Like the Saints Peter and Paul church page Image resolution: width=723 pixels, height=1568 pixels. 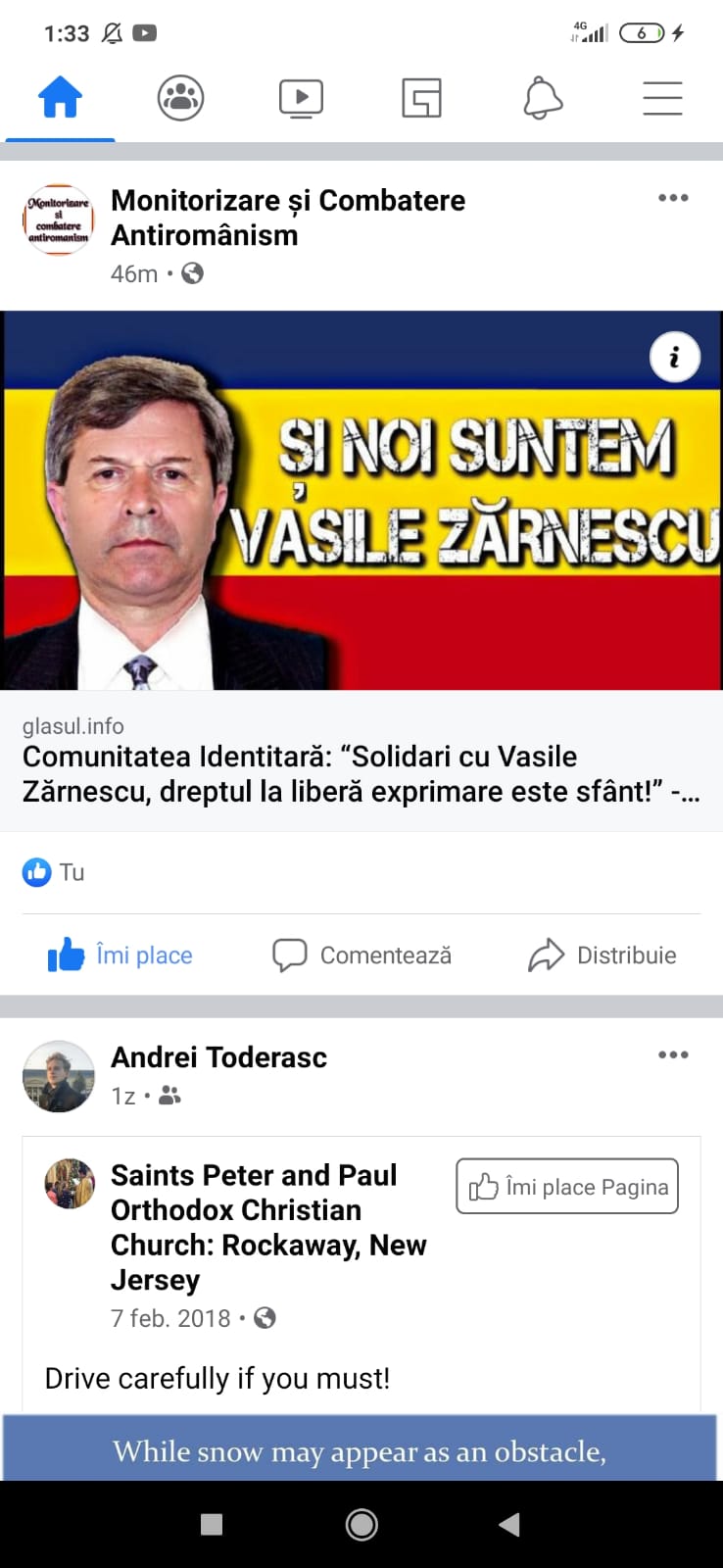pos(567,1187)
